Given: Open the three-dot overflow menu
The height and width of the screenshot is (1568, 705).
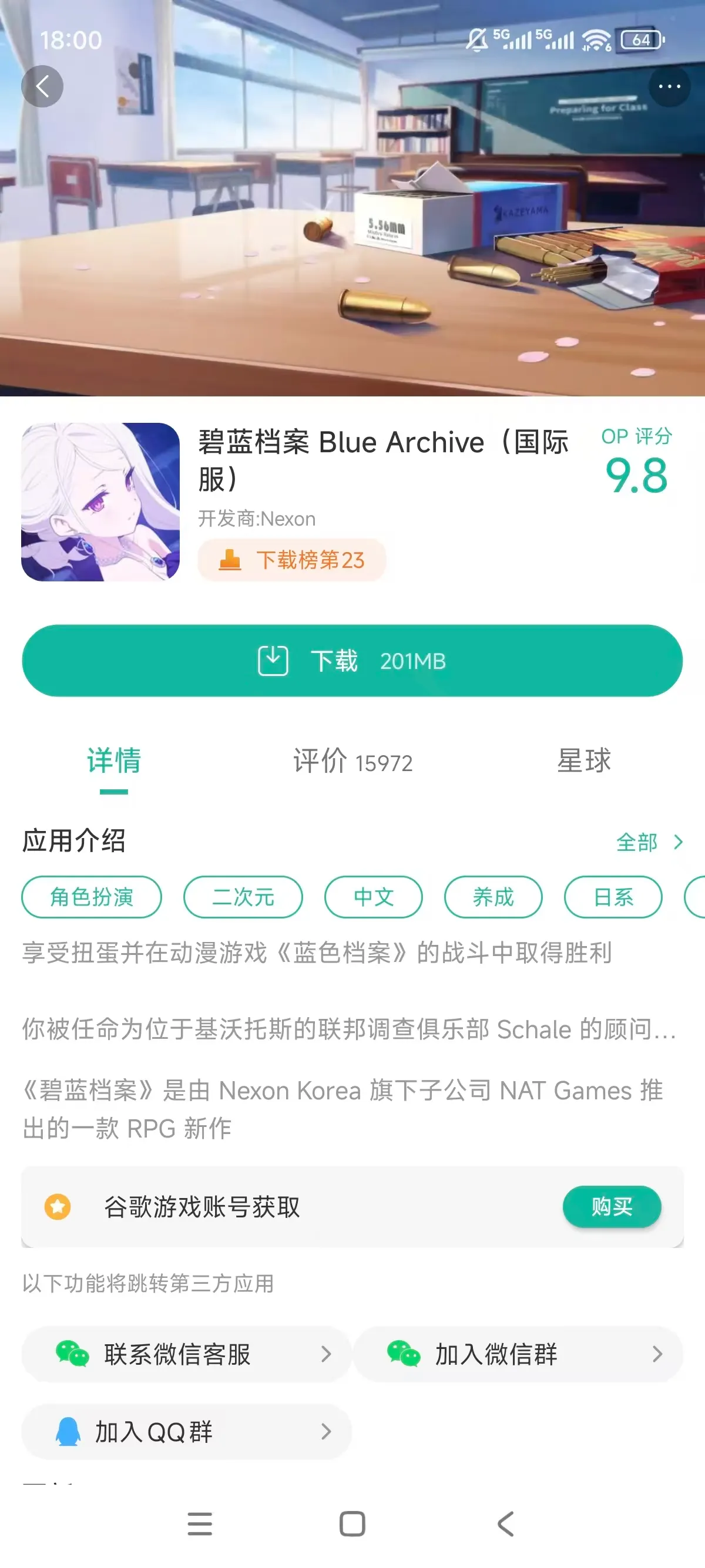Looking at the screenshot, I should point(669,86).
